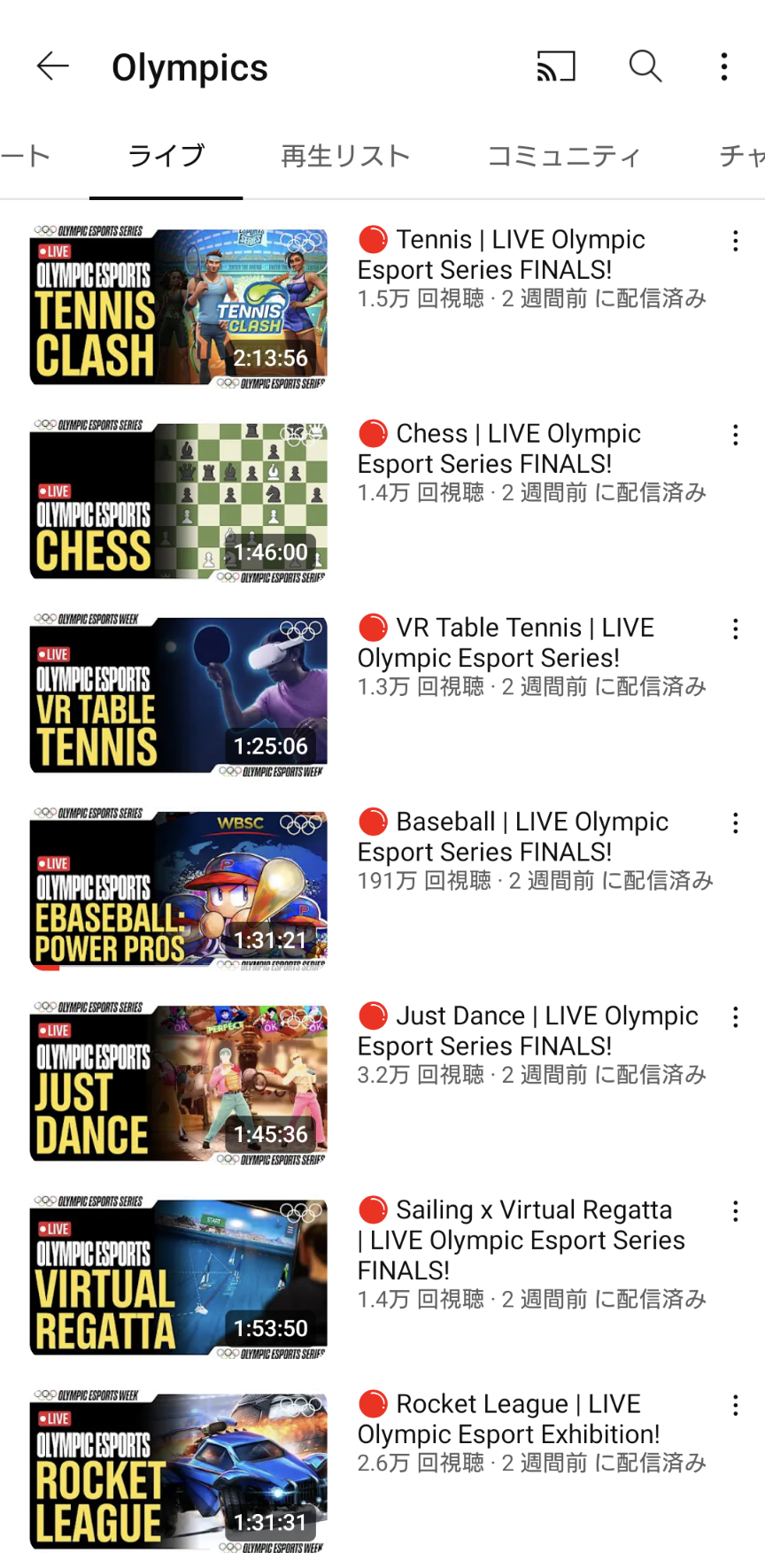
Task: Play the VR Table Tennis video
Action: pos(179,695)
